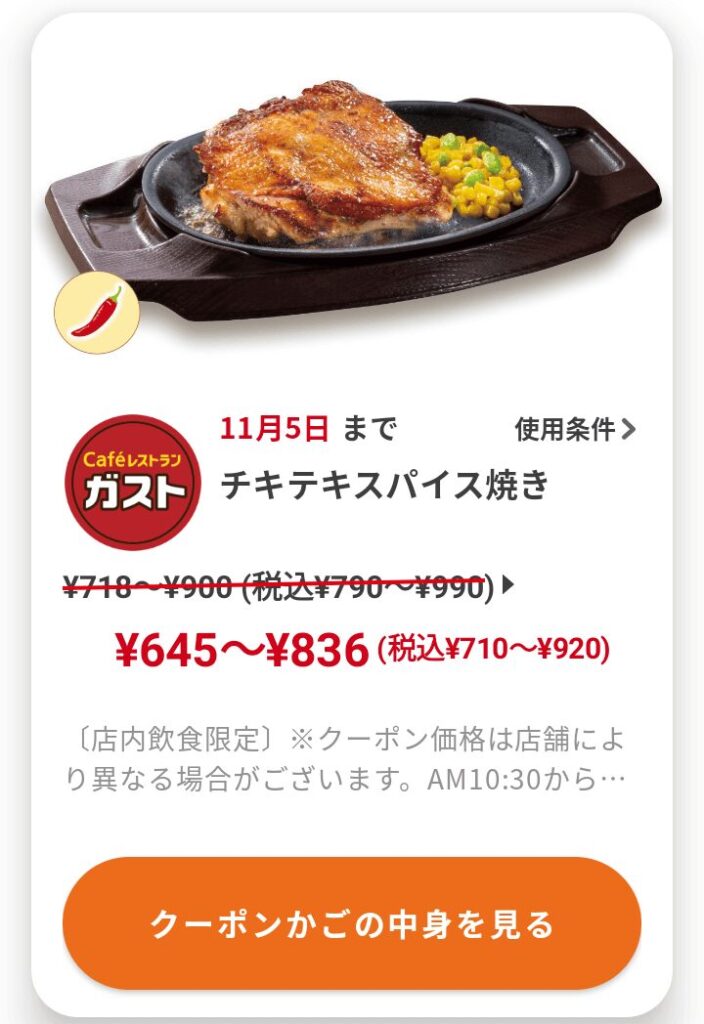Tap the クーポンかごの中身を見る button
The height and width of the screenshot is (1024, 704).
(x=351, y=923)
